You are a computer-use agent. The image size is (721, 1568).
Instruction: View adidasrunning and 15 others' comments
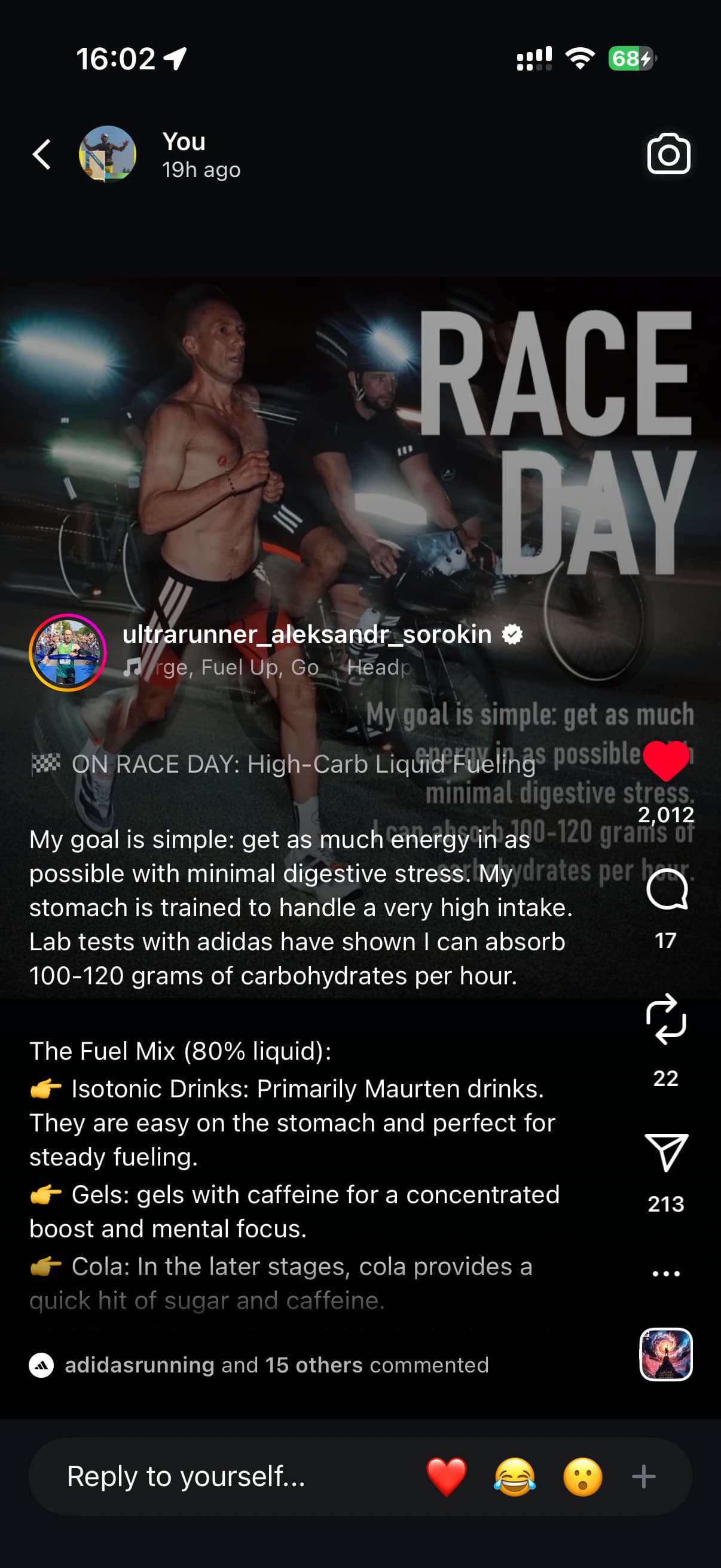click(276, 1365)
